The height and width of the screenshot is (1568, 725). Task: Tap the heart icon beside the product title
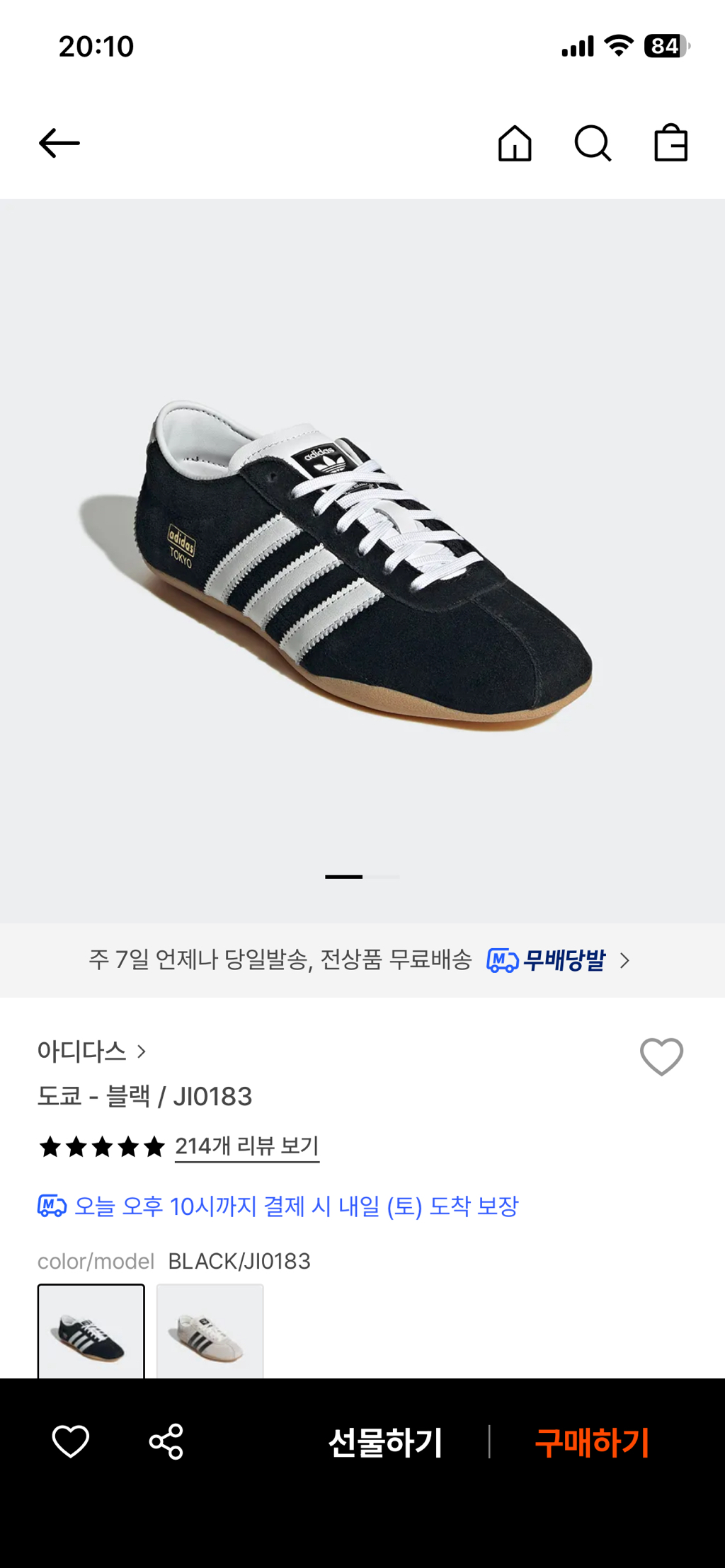click(661, 1057)
